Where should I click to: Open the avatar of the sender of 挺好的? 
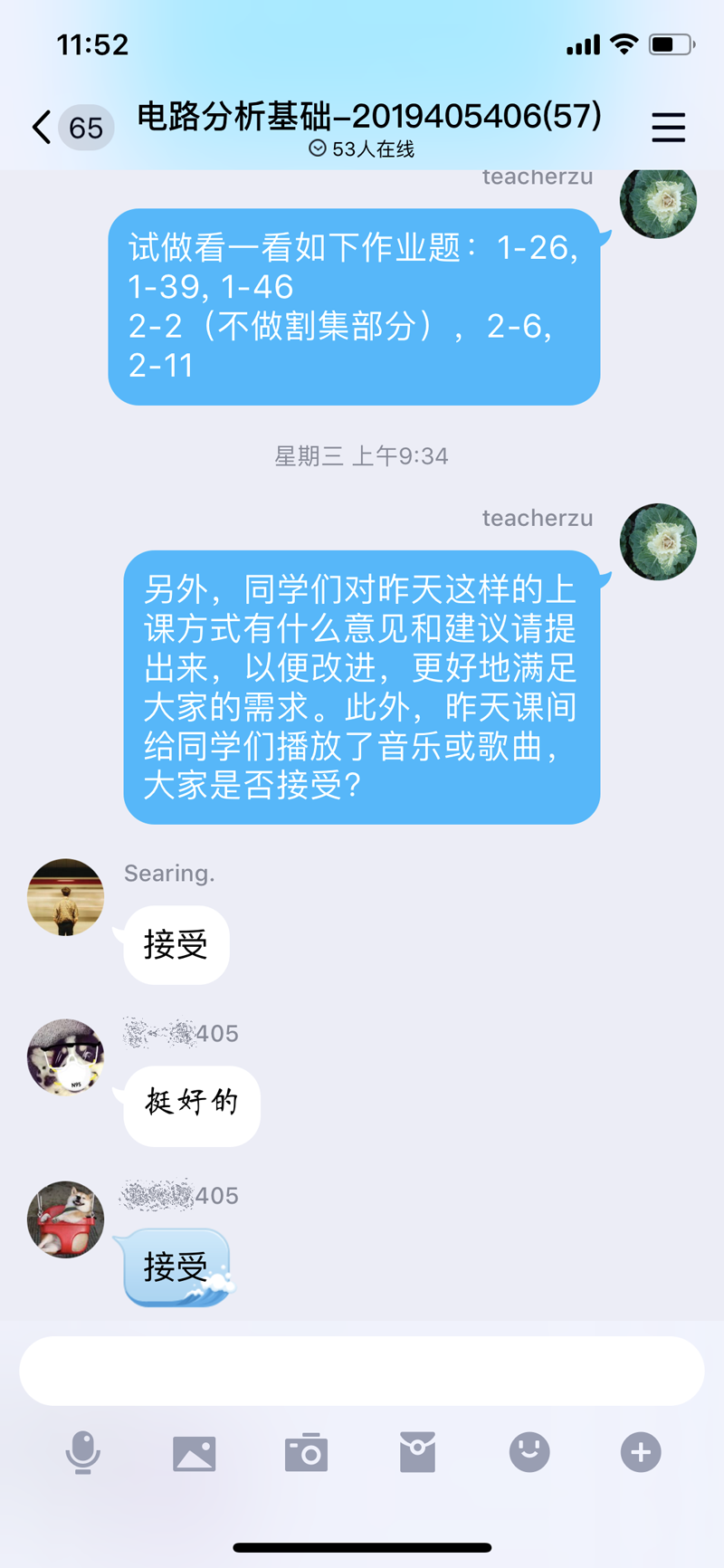tap(65, 1057)
